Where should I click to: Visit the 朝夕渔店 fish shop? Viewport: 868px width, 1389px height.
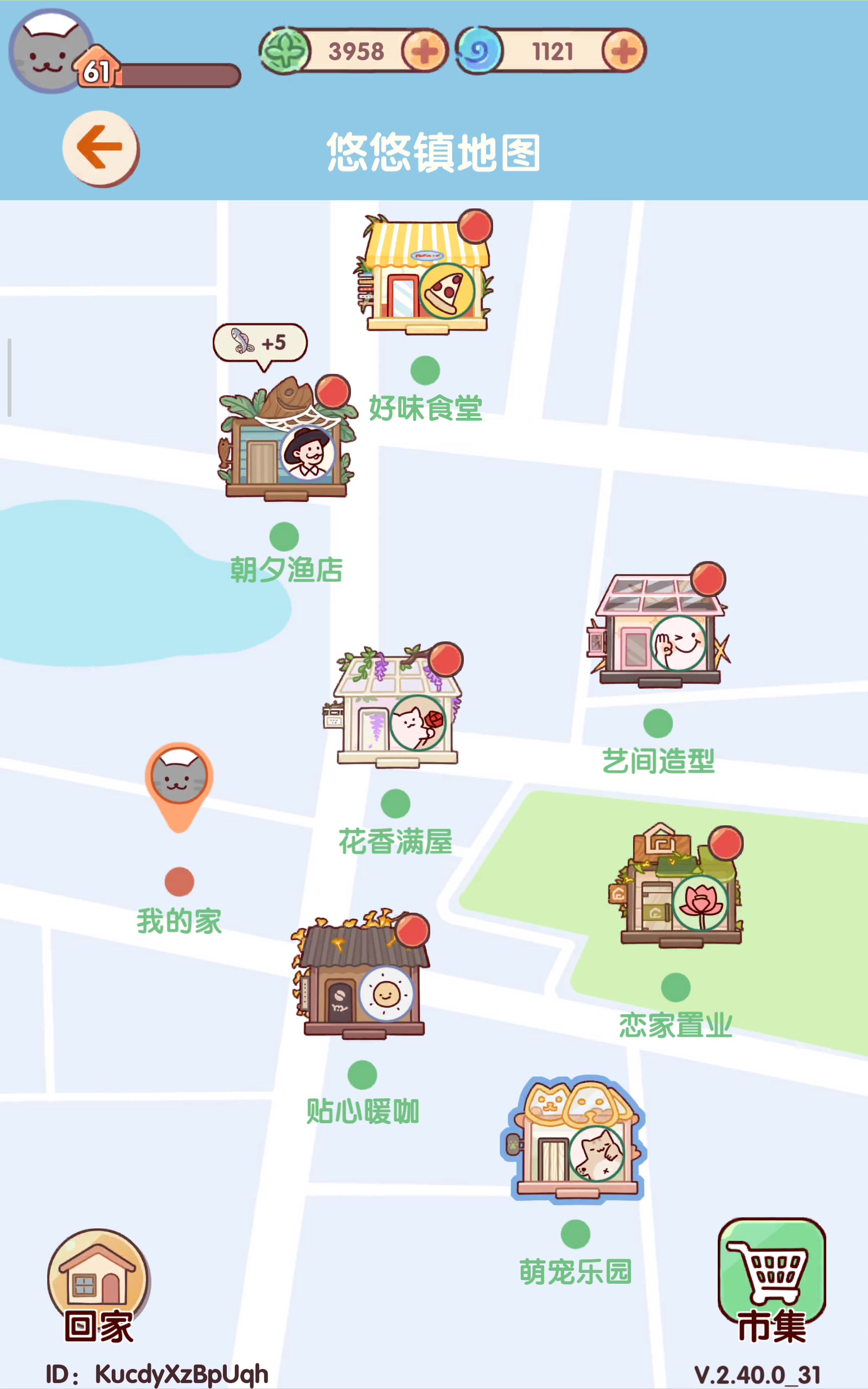(x=286, y=437)
